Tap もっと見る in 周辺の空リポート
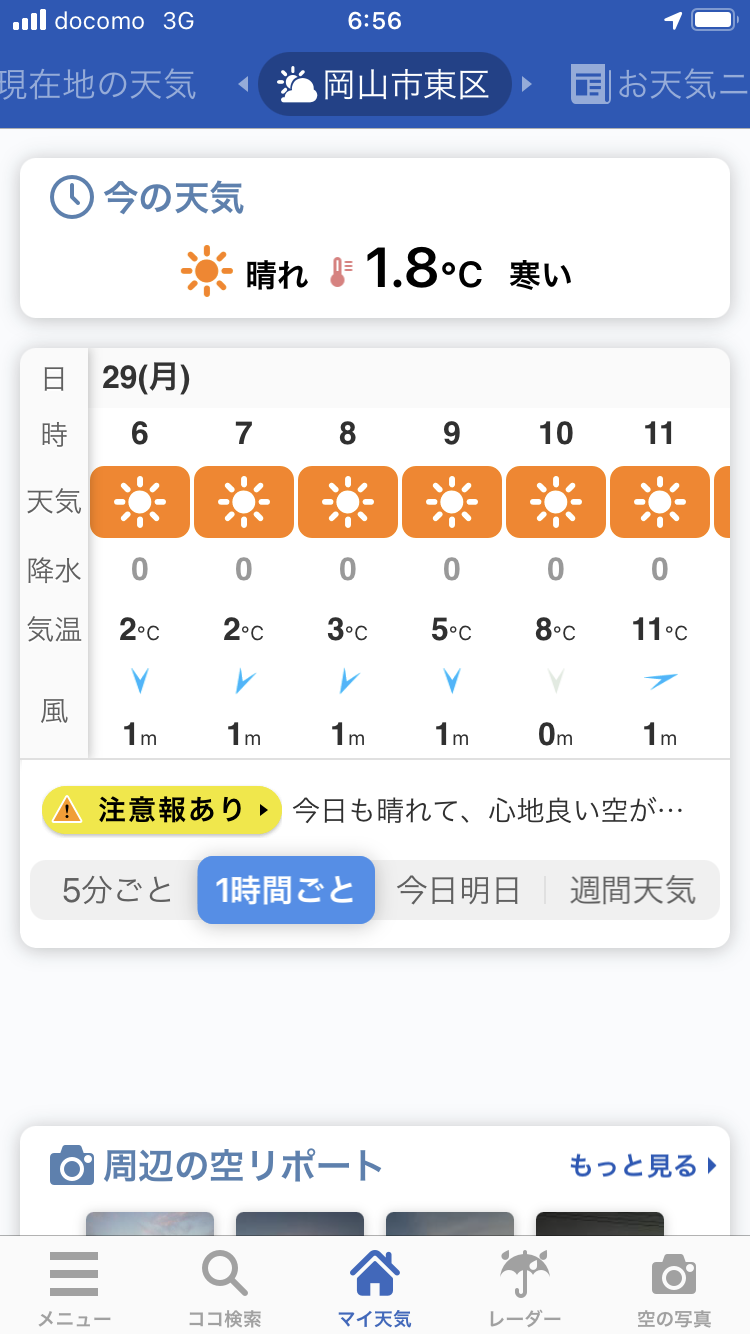Screen dimensions: 750x1334 click(x=643, y=1165)
